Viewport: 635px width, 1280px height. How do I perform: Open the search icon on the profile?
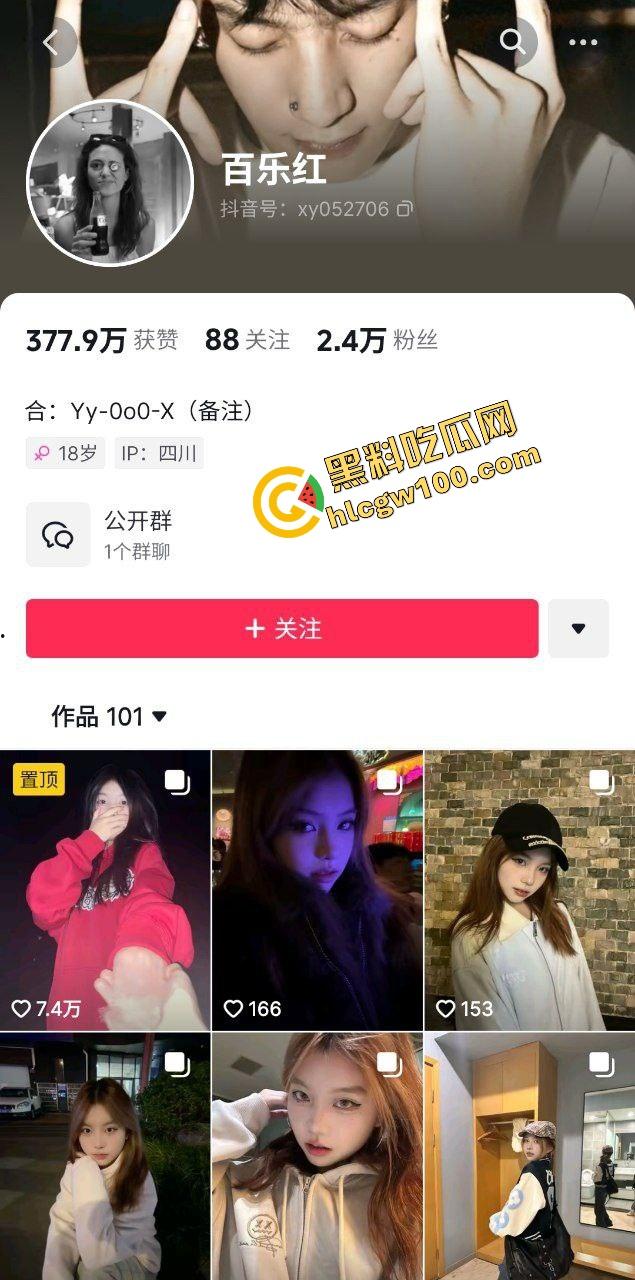click(513, 42)
